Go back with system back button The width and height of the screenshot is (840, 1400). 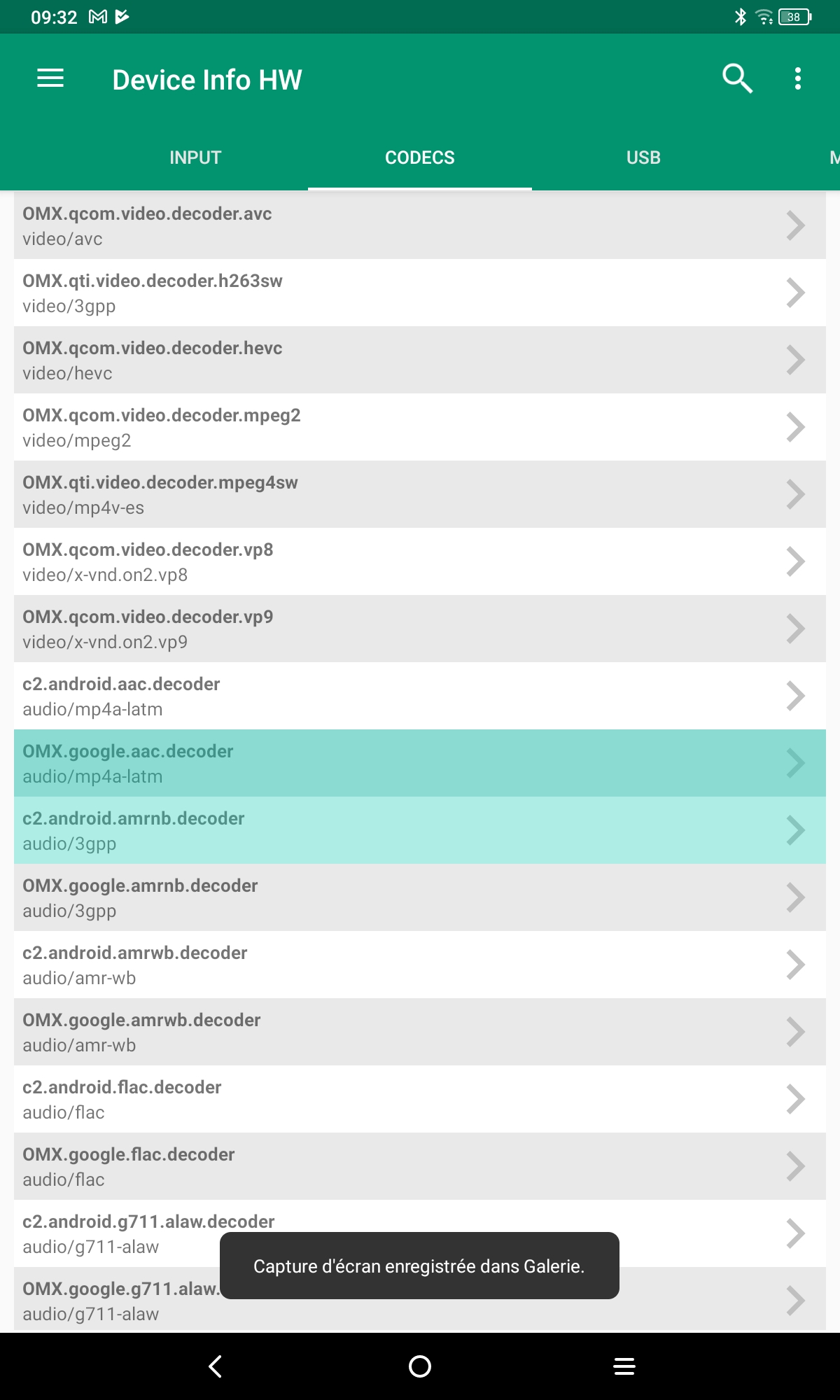(x=216, y=1366)
